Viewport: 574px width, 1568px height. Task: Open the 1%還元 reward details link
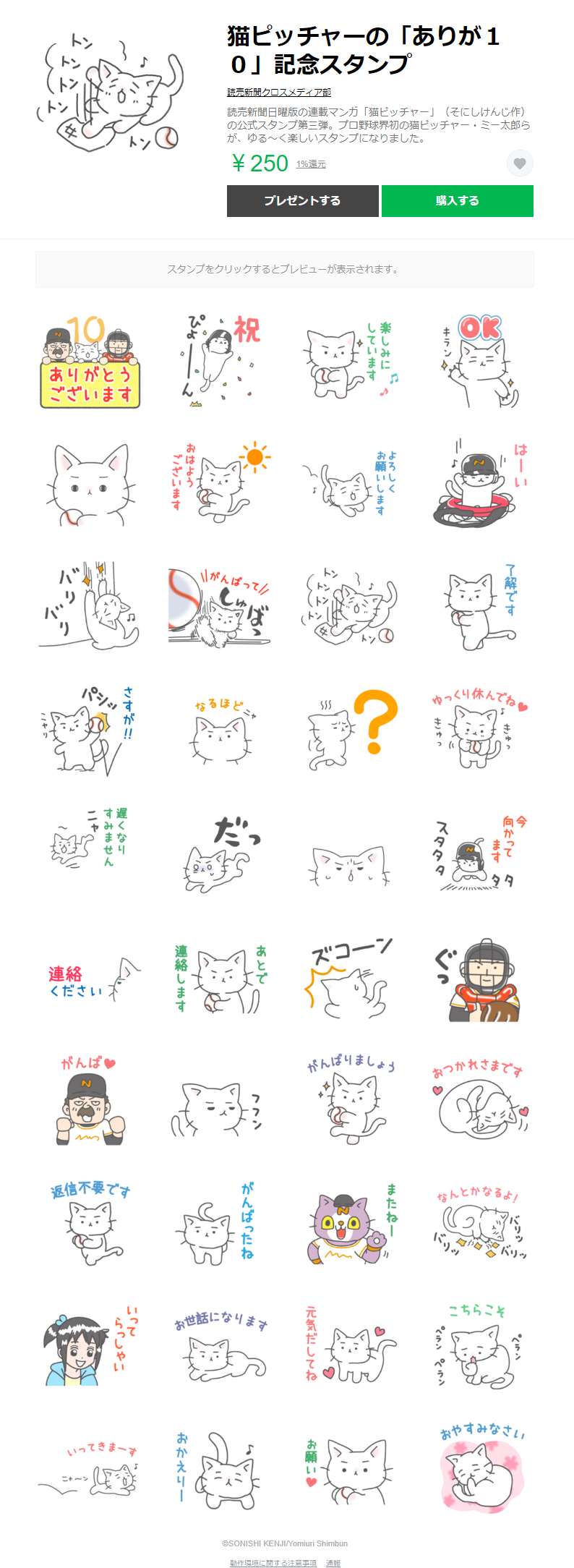[x=311, y=164]
